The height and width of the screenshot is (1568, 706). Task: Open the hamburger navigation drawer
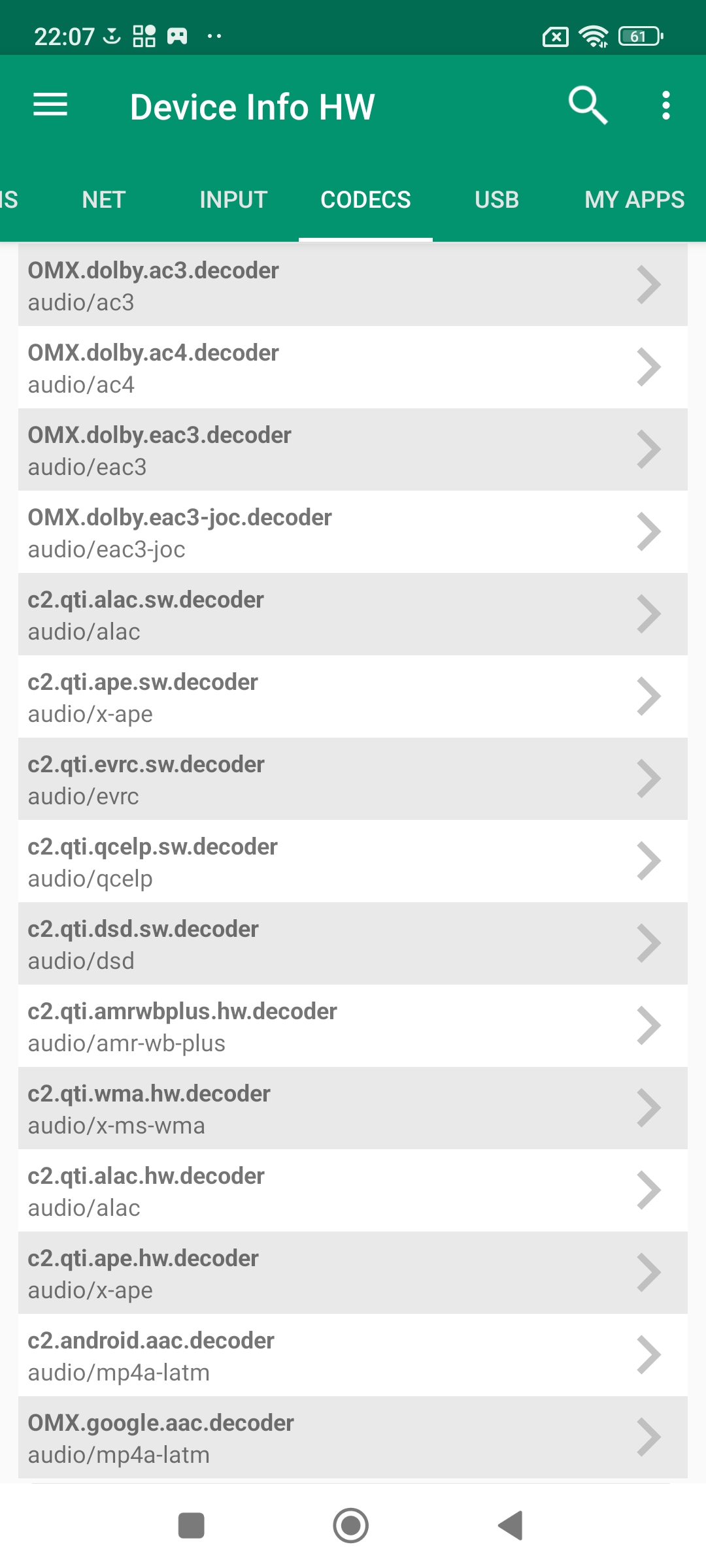[50, 105]
